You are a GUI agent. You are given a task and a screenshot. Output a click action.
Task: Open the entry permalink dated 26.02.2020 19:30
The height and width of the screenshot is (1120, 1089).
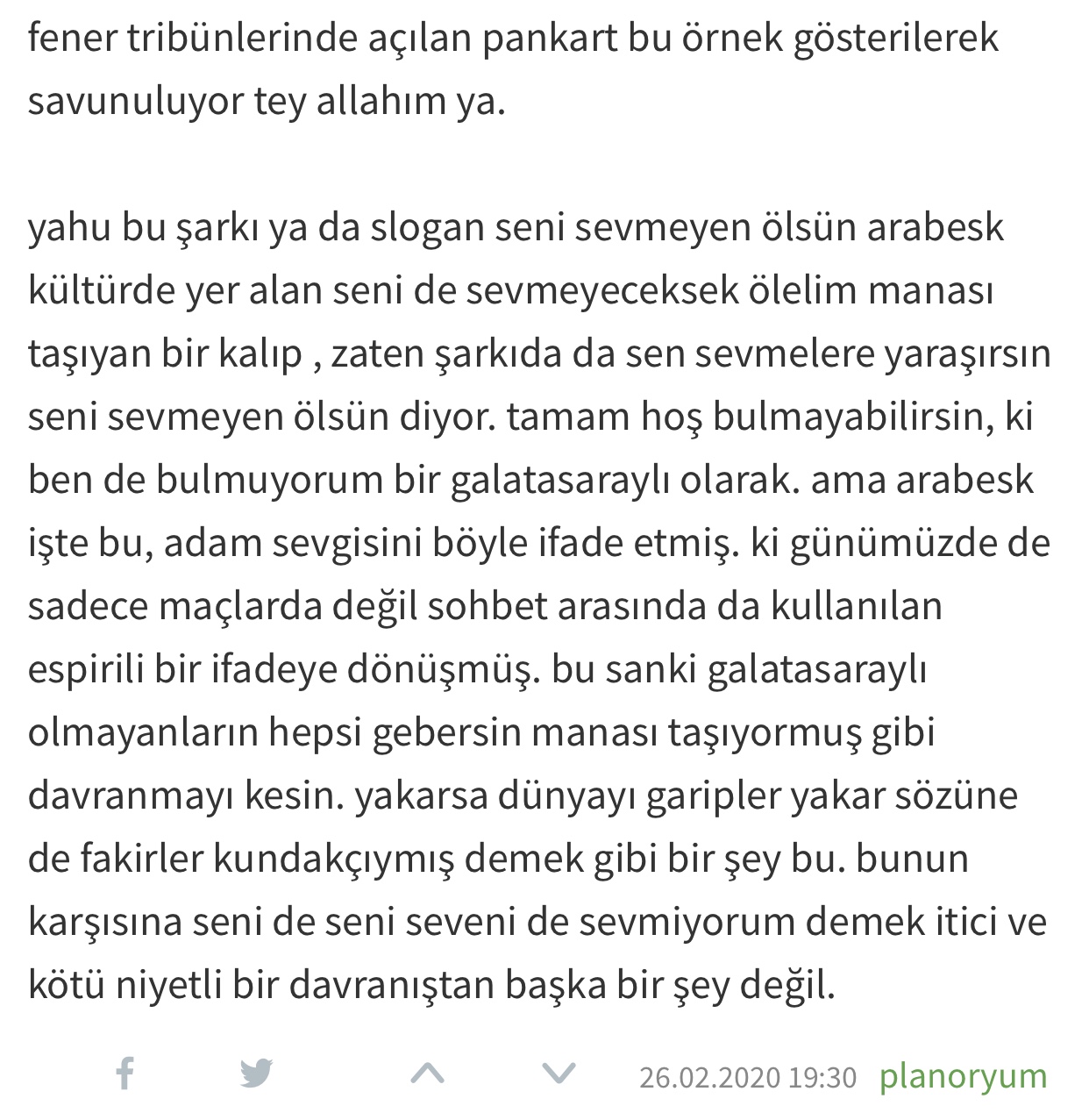[x=747, y=1077]
